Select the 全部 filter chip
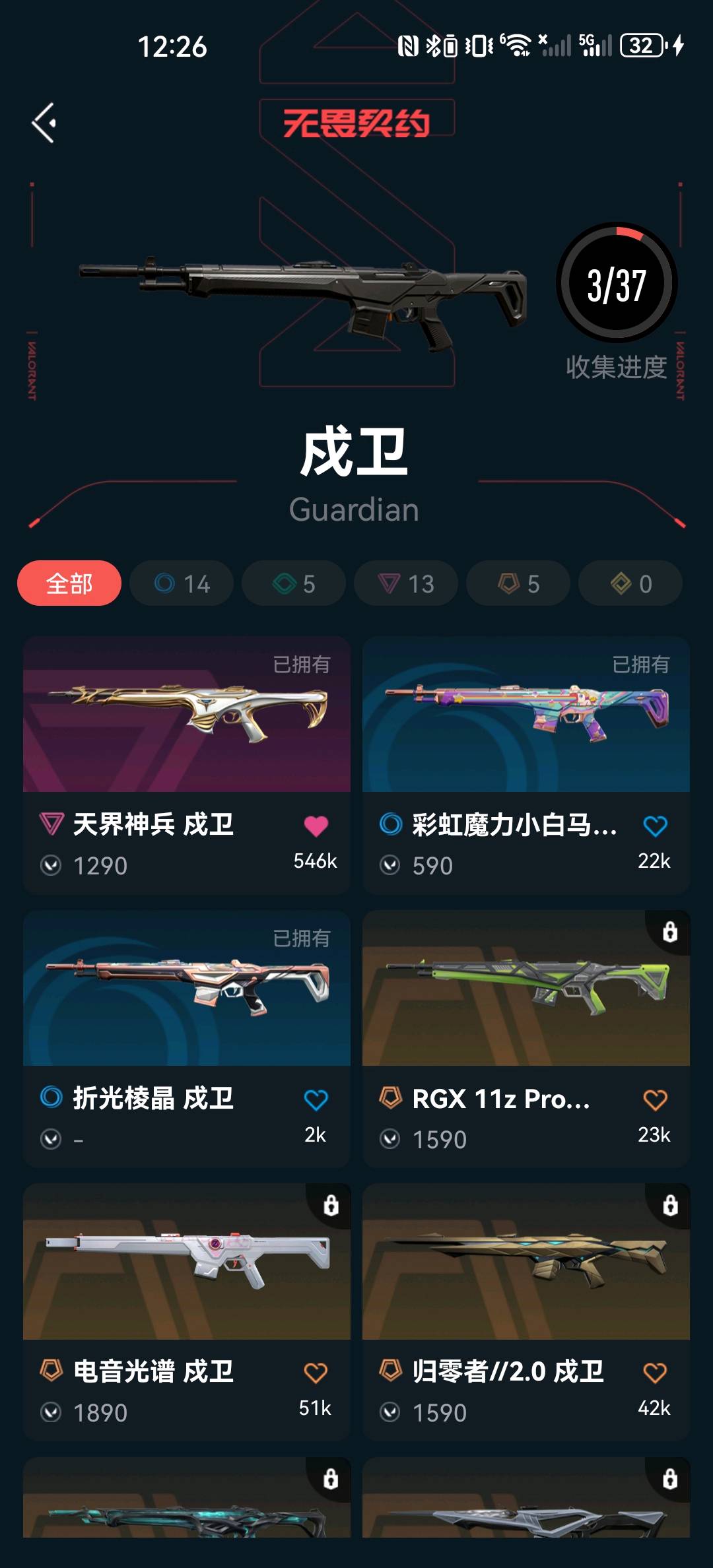 point(69,583)
